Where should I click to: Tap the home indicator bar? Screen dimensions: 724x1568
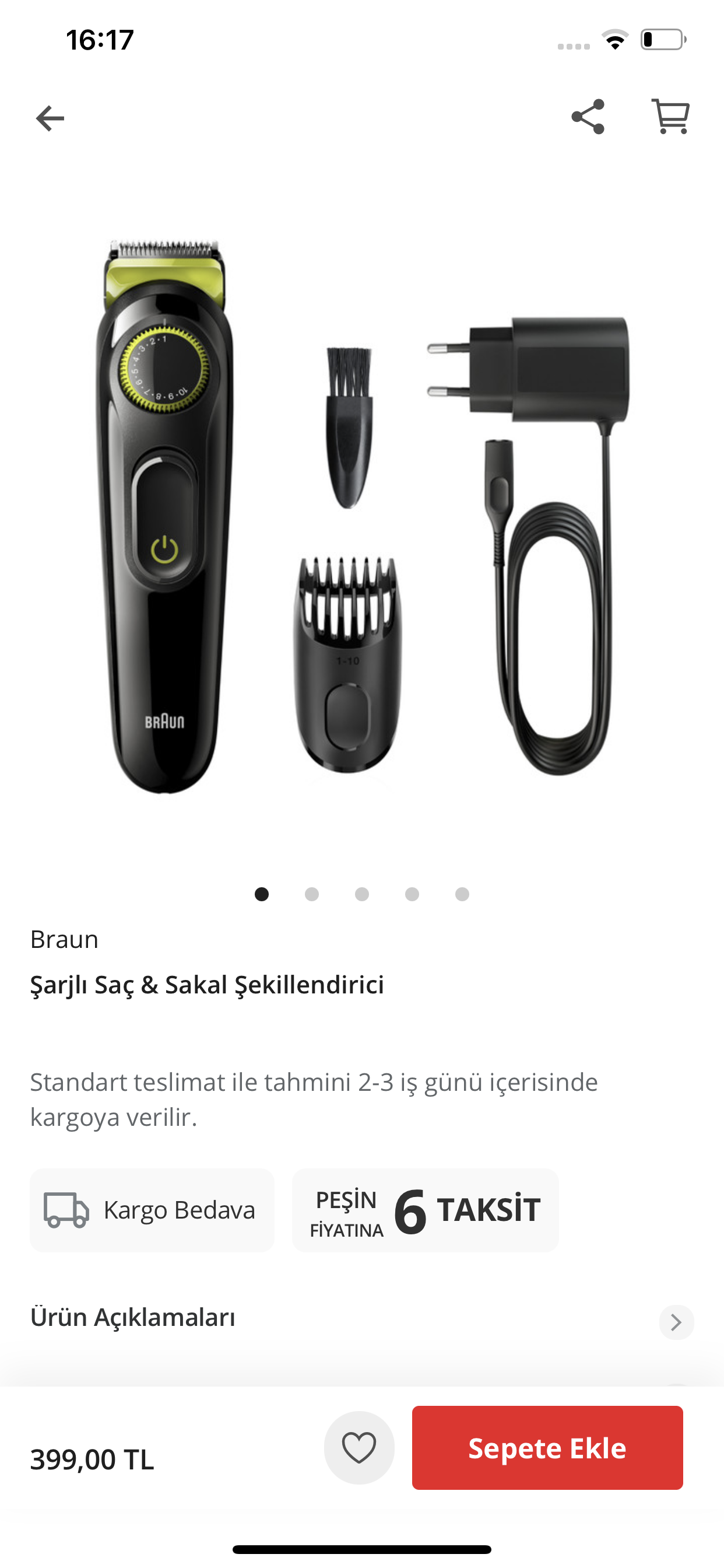coord(362,1549)
